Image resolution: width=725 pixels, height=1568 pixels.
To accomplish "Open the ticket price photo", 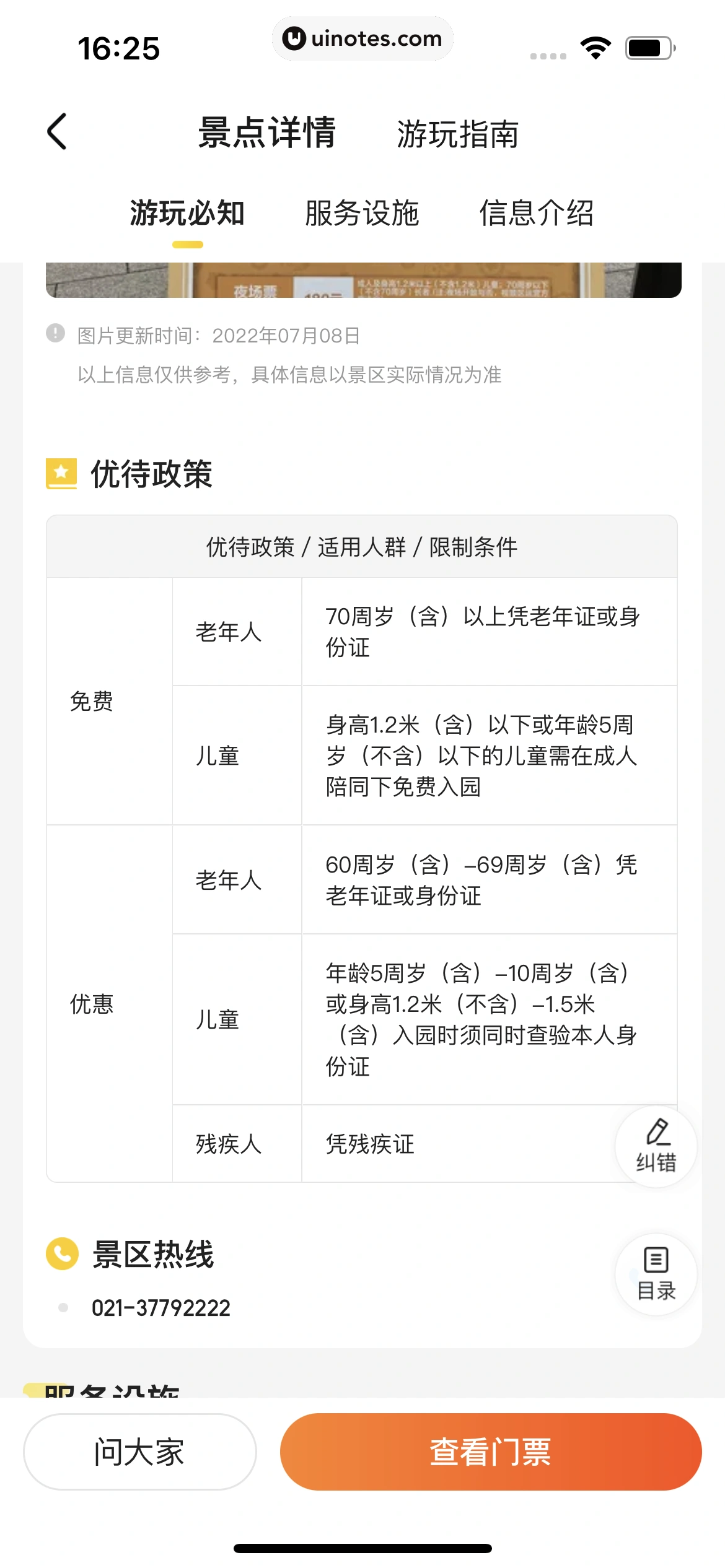I will [x=363, y=281].
